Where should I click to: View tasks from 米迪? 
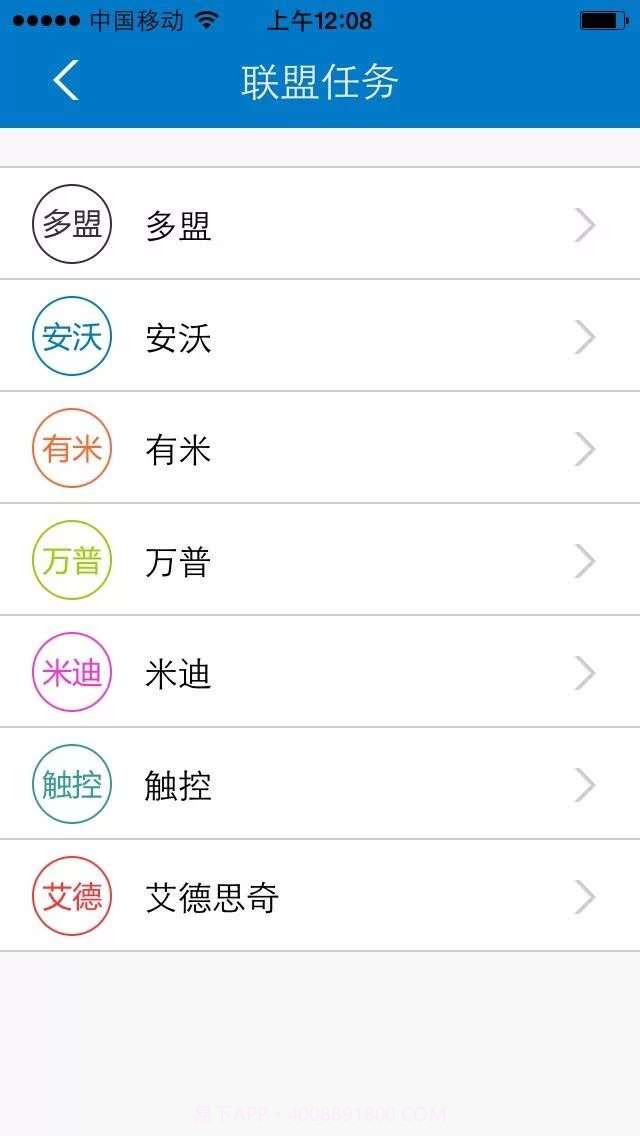(x=320, y=672)
